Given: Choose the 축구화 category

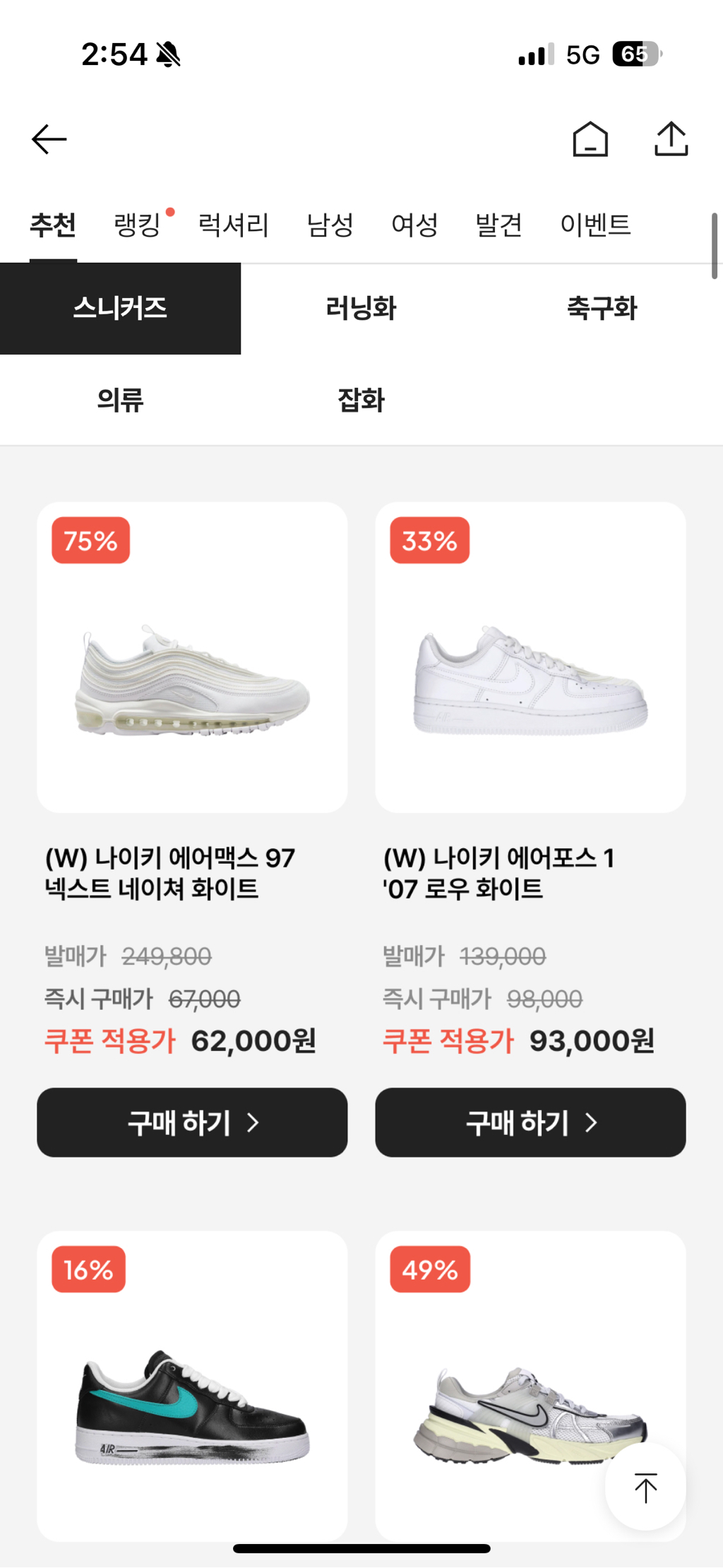Looking at the screenshot, I should 602,309.
